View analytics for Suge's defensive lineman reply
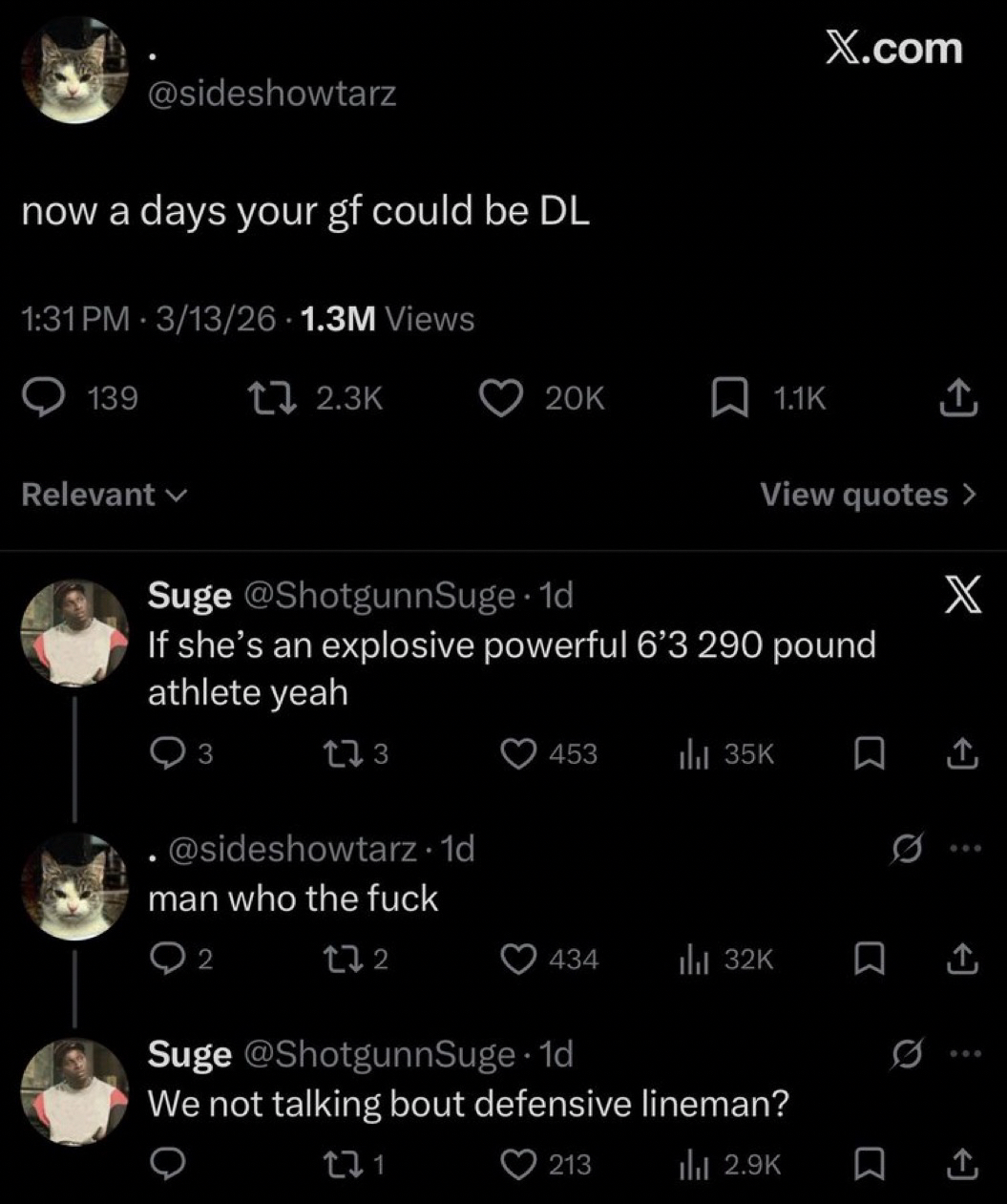 tap(693, 1164)
